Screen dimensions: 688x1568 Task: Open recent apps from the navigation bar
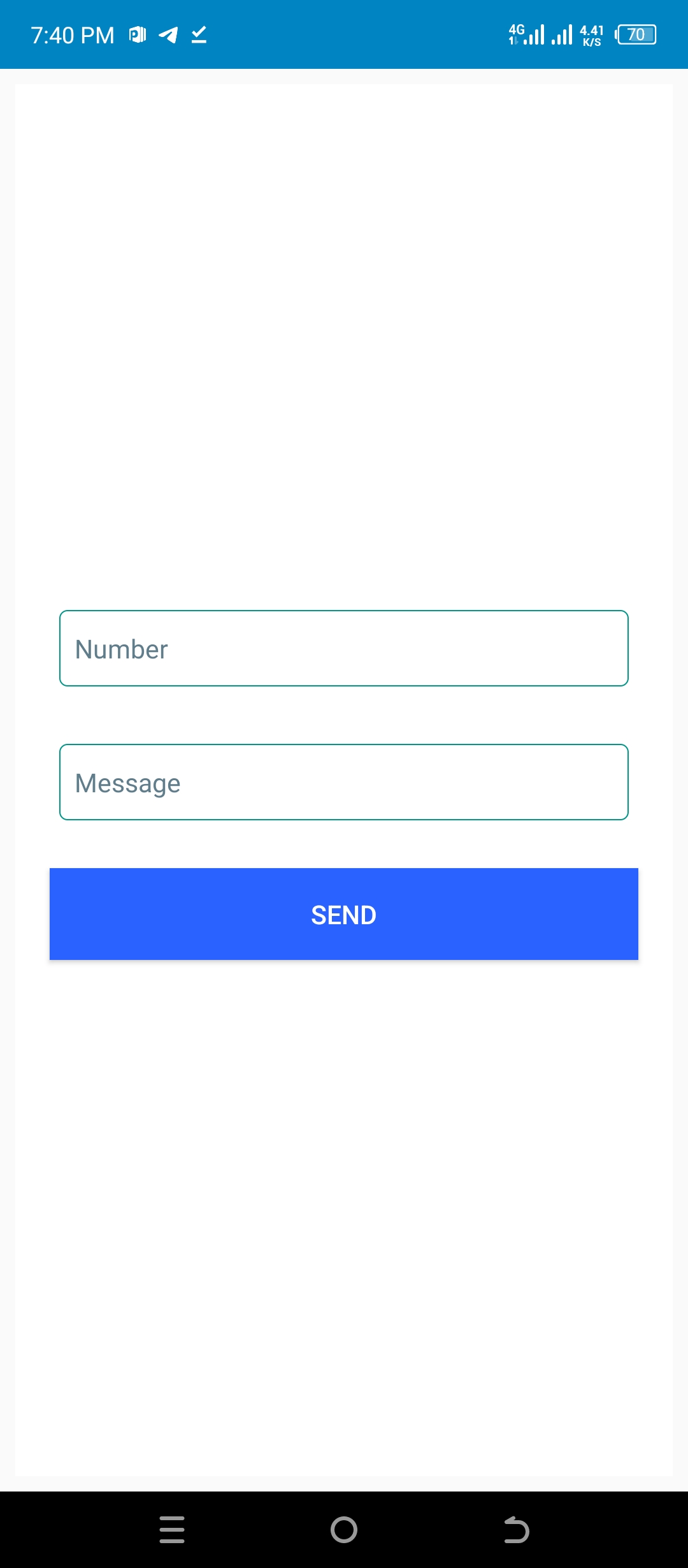[172, 1530]
